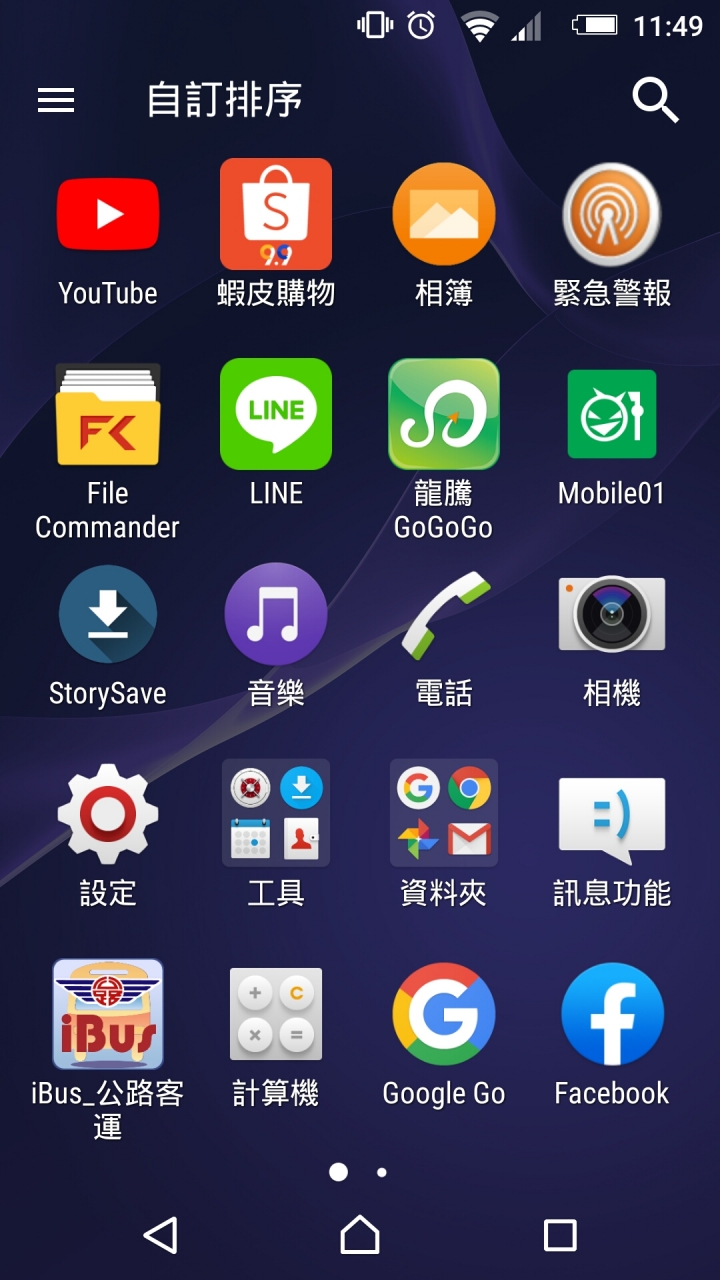Open the 音樂 music player
Viewport: 720px width, 1280px height.
276,615
